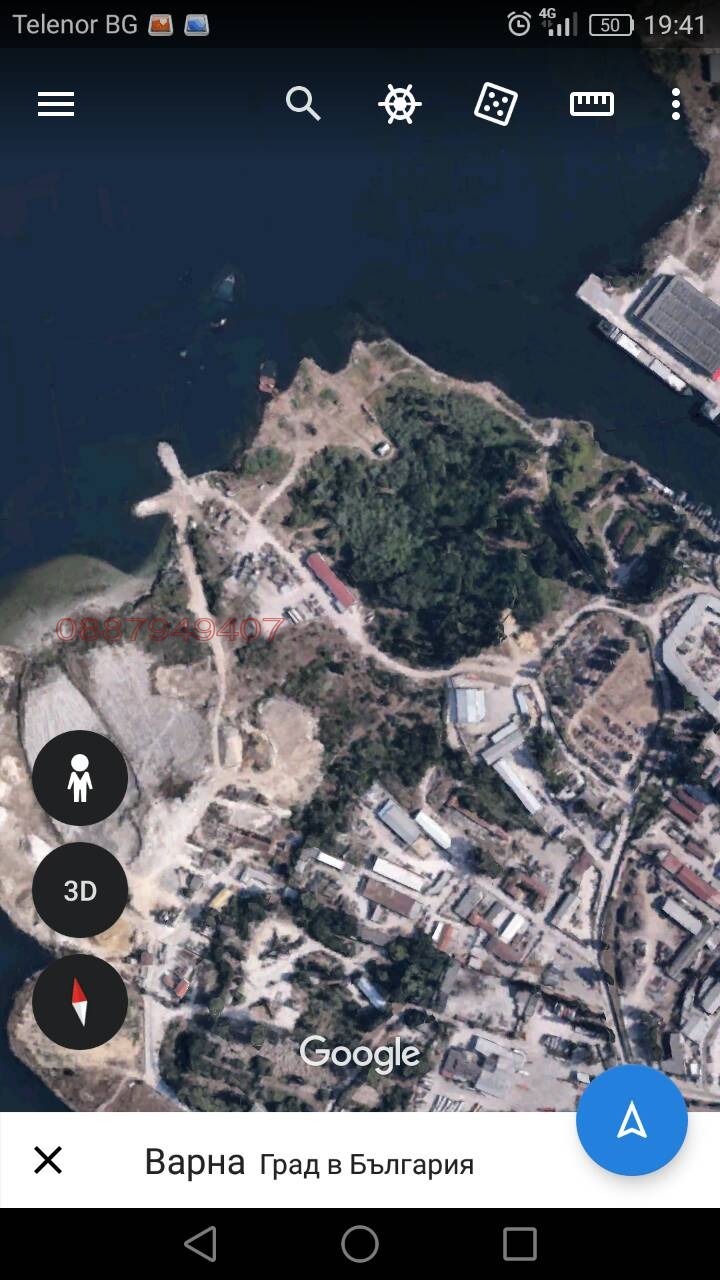Open the Варна place card details

(310, 1162)
